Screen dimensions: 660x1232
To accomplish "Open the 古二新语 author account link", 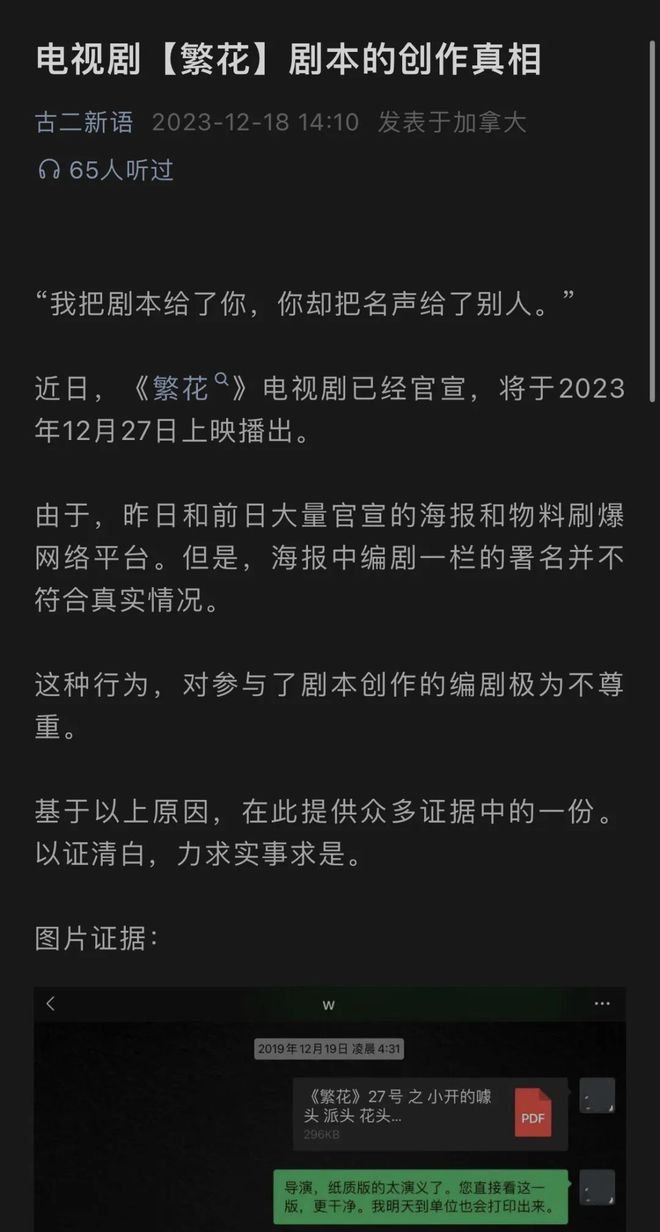I will [84, 123].
